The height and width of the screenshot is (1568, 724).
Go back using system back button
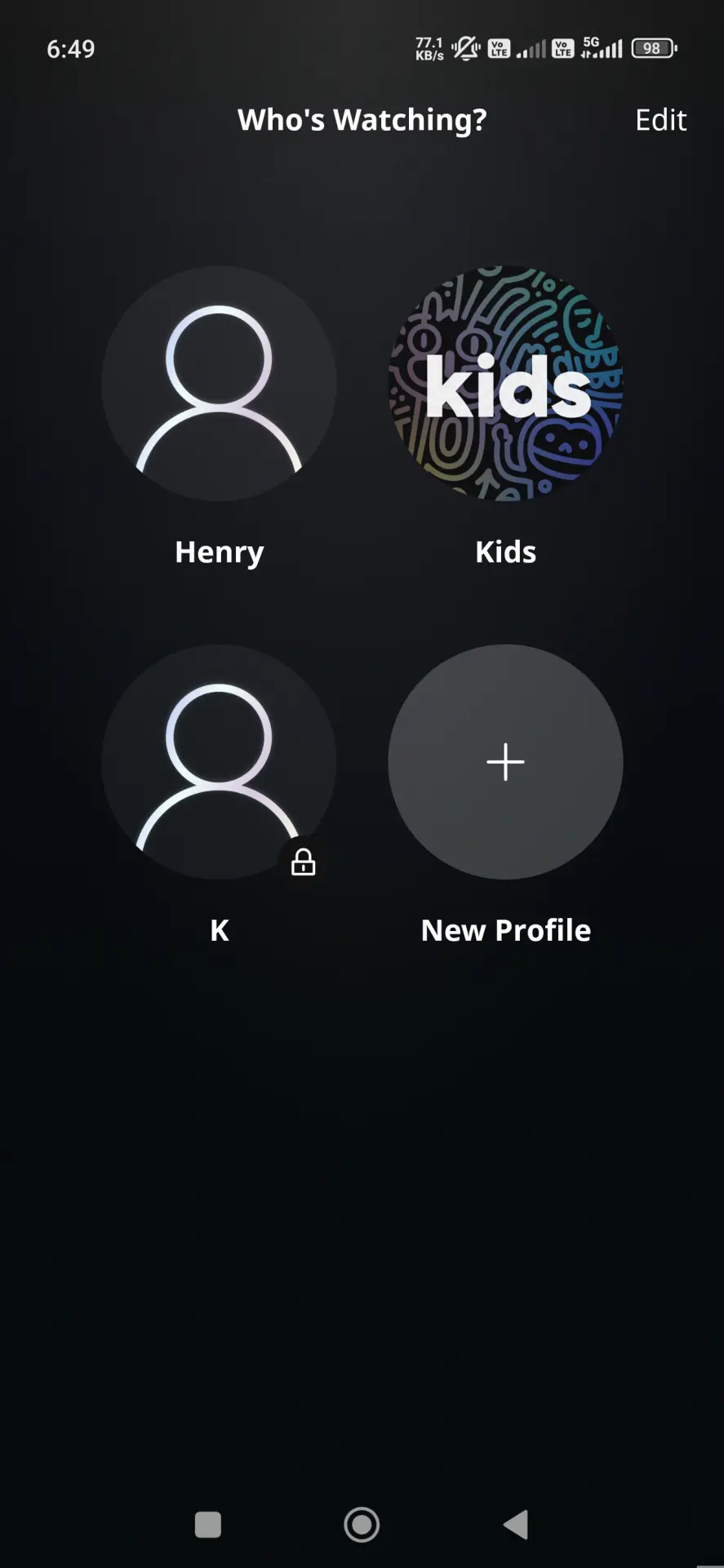click(x=516, y=1525)
